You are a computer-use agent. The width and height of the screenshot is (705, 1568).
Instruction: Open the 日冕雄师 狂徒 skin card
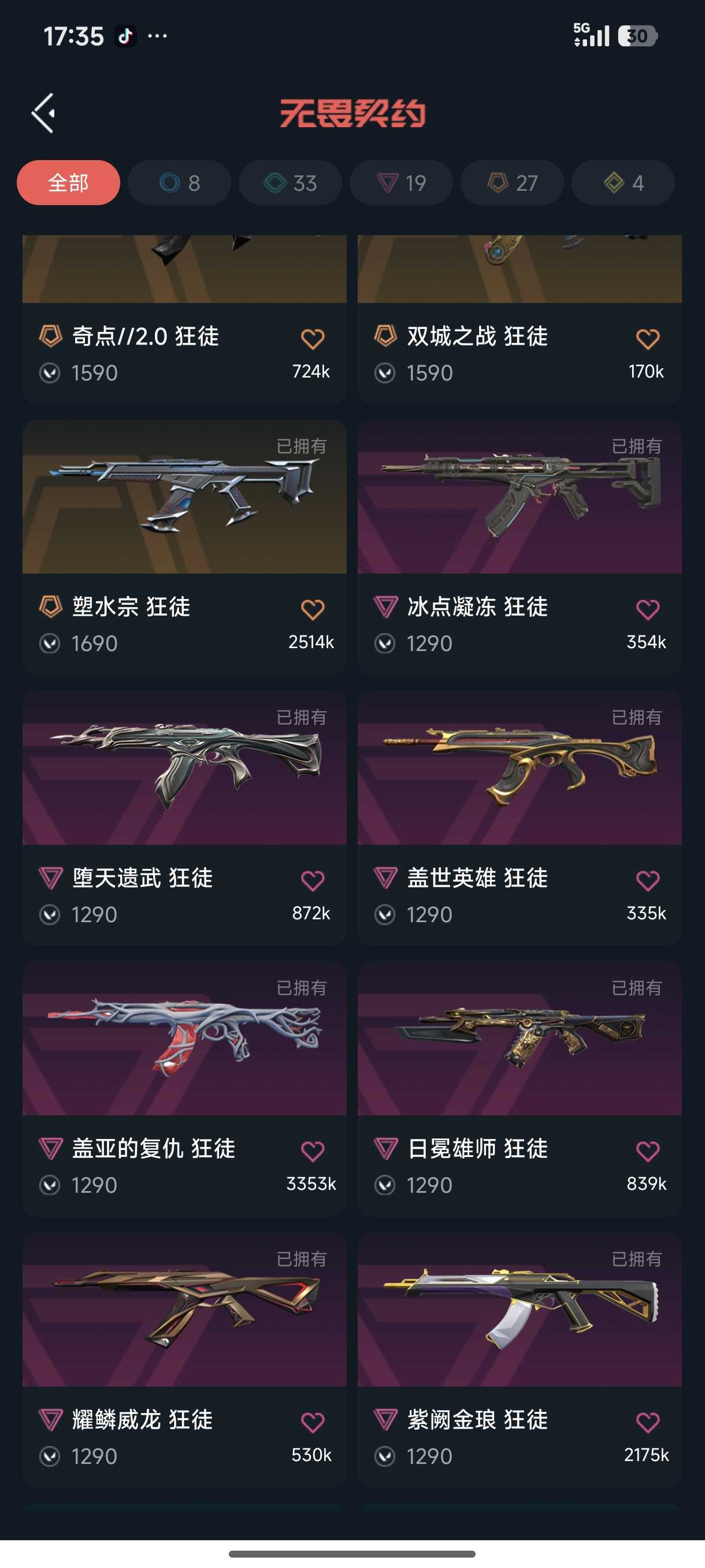tap(520, 1088)
